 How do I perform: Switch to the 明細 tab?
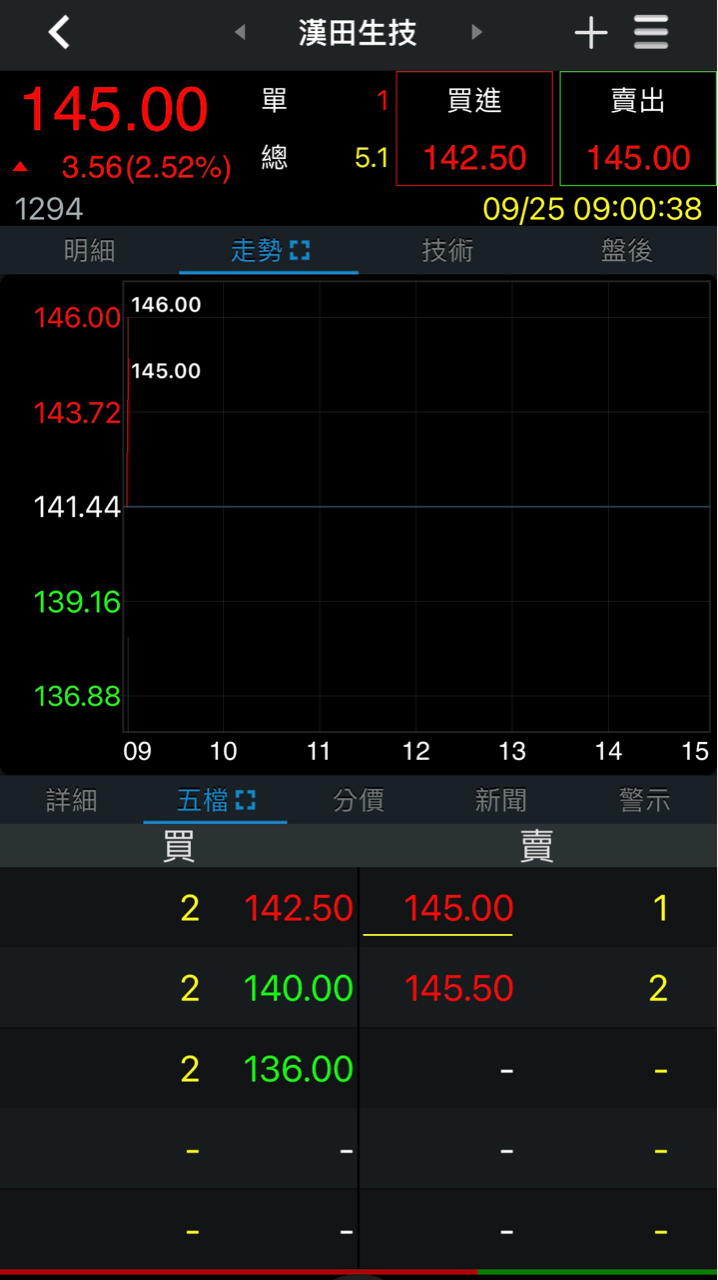[90, 251]
